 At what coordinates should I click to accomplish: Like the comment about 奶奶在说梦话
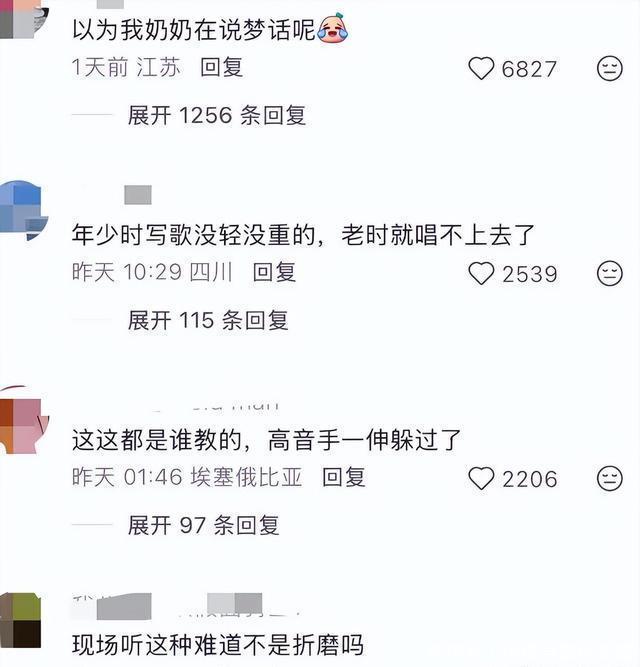[x=482, y=68]
